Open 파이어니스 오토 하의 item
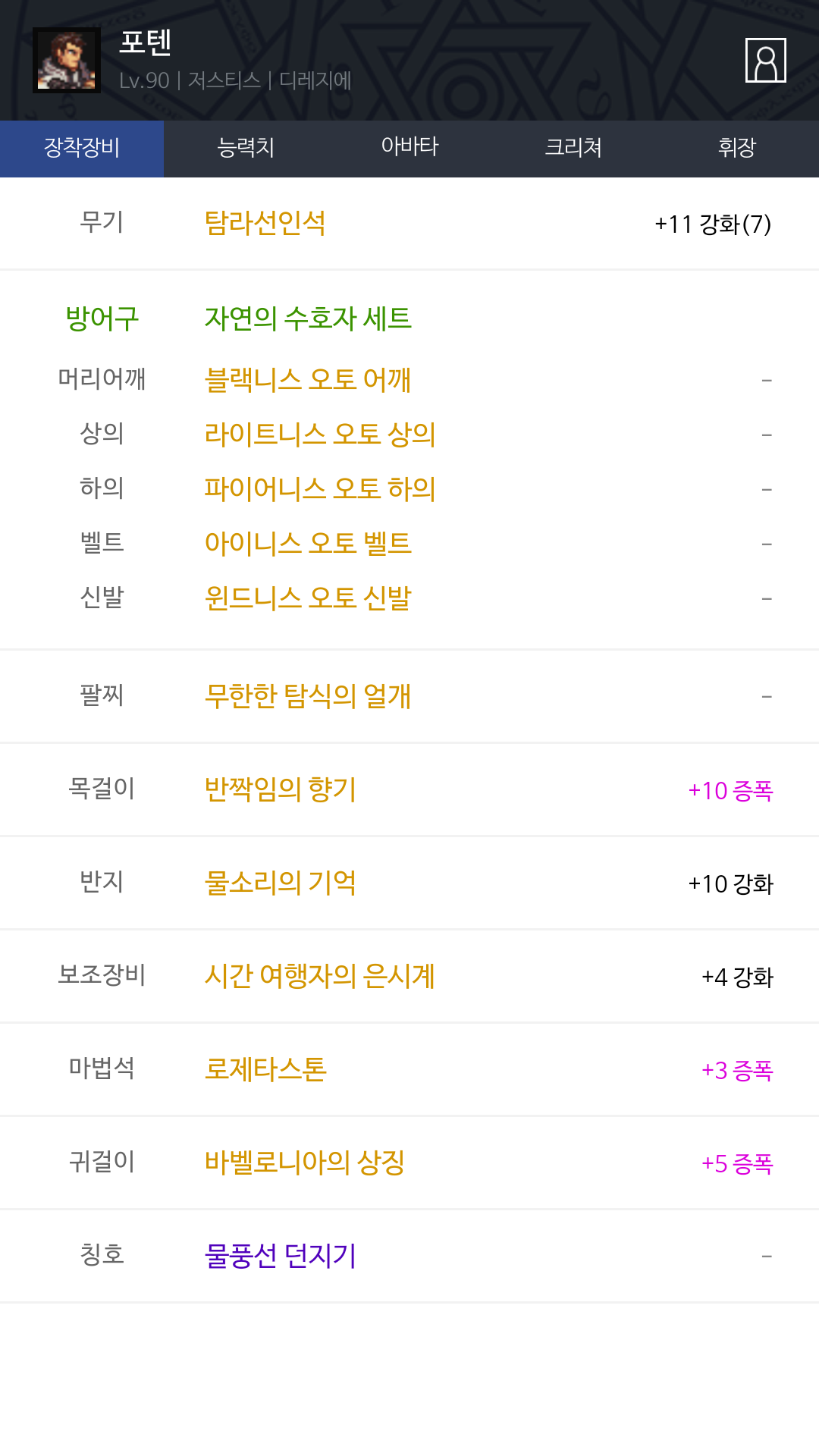The image size is (819, 1456). [x=319, y=488]
